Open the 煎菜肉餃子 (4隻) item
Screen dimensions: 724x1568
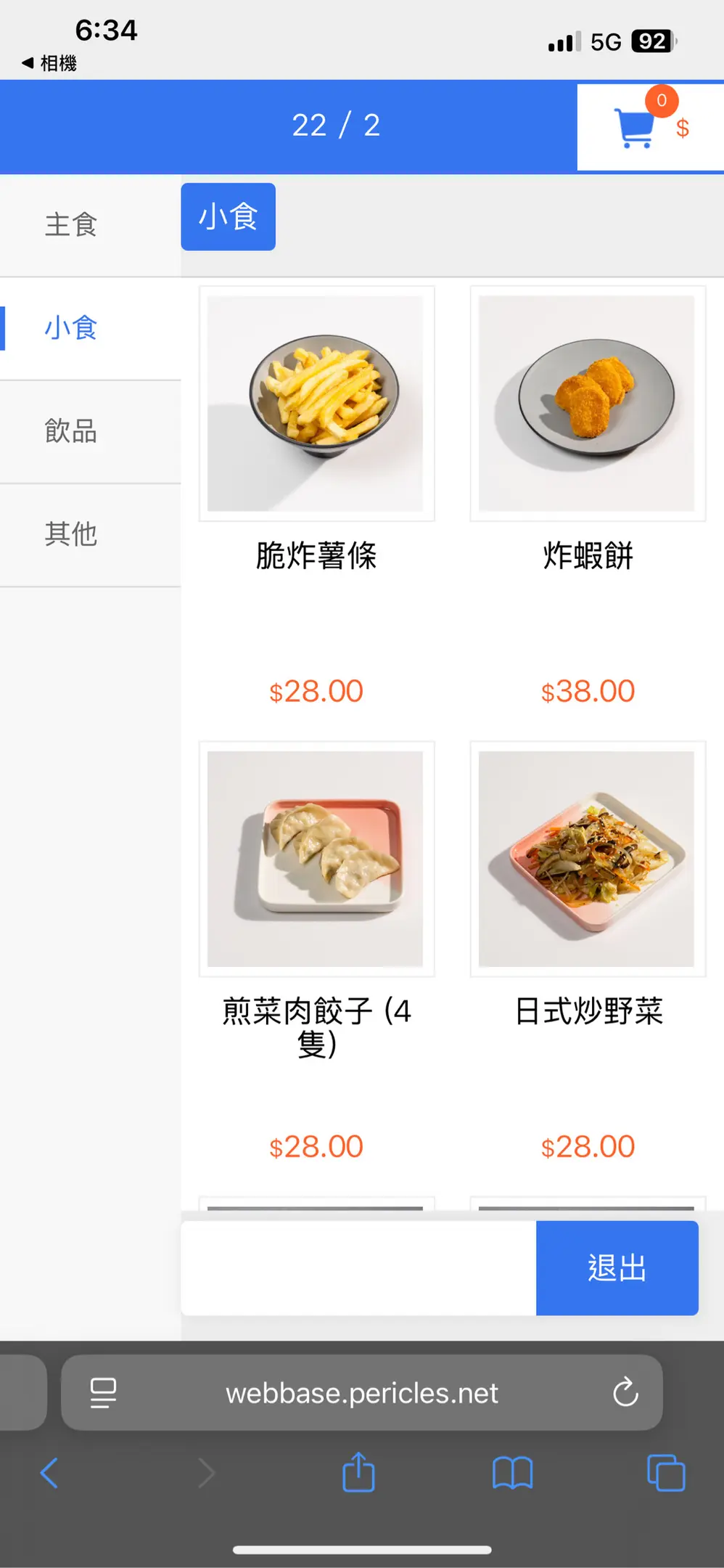pos(316,859)
